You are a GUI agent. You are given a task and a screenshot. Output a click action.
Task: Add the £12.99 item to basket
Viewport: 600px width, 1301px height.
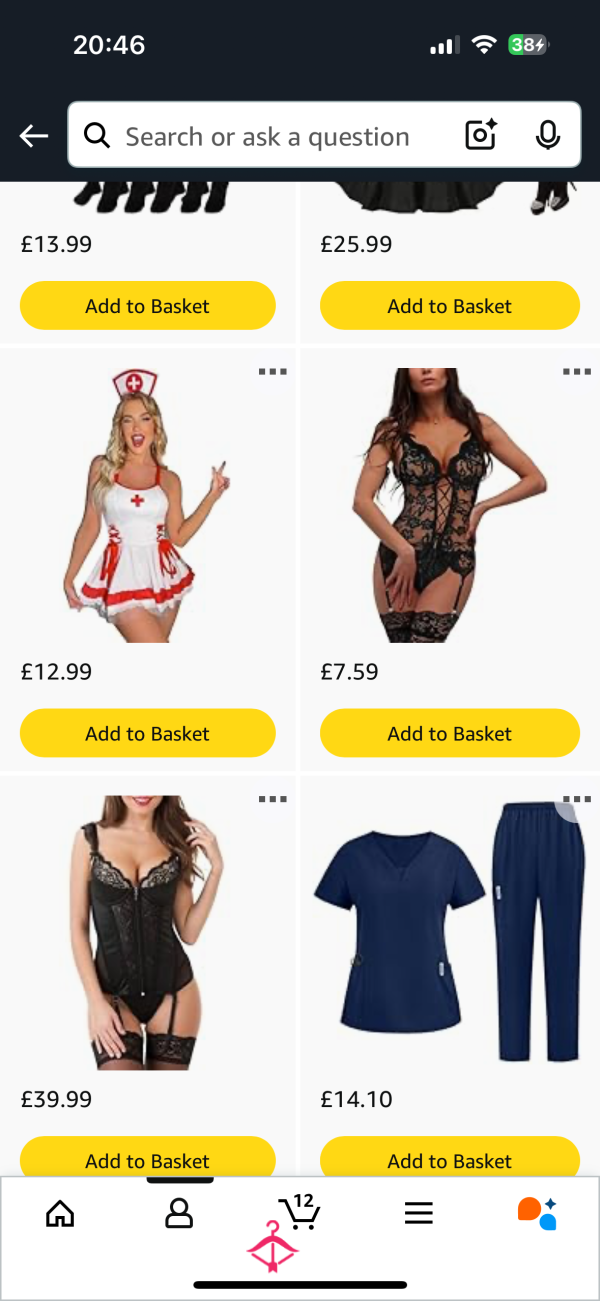147,733
